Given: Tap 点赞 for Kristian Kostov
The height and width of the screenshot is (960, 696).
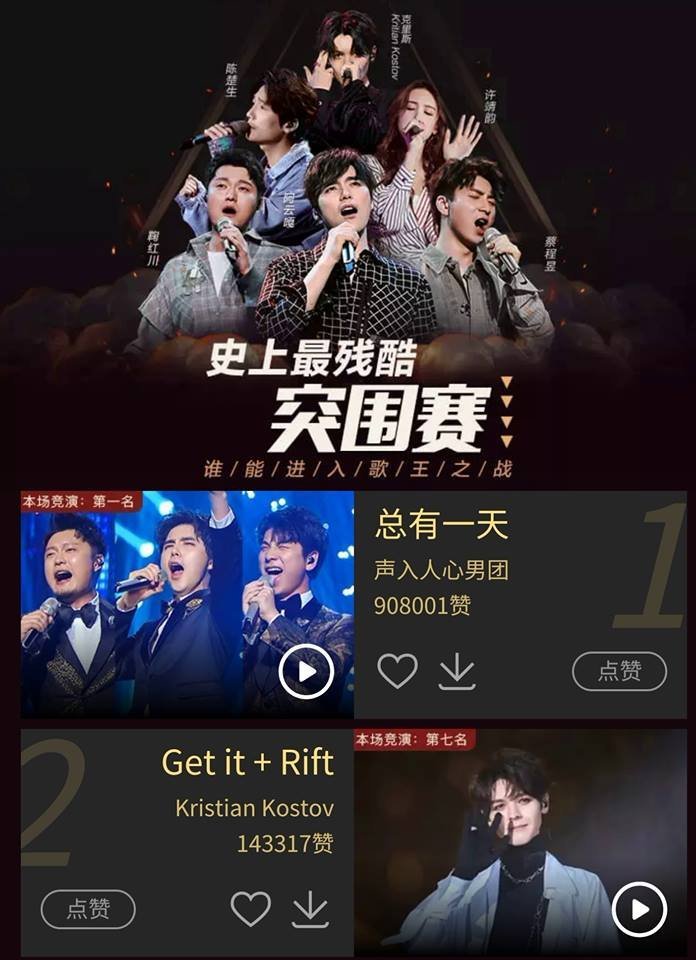Looking at the screenshot, I should coord(88,909).
